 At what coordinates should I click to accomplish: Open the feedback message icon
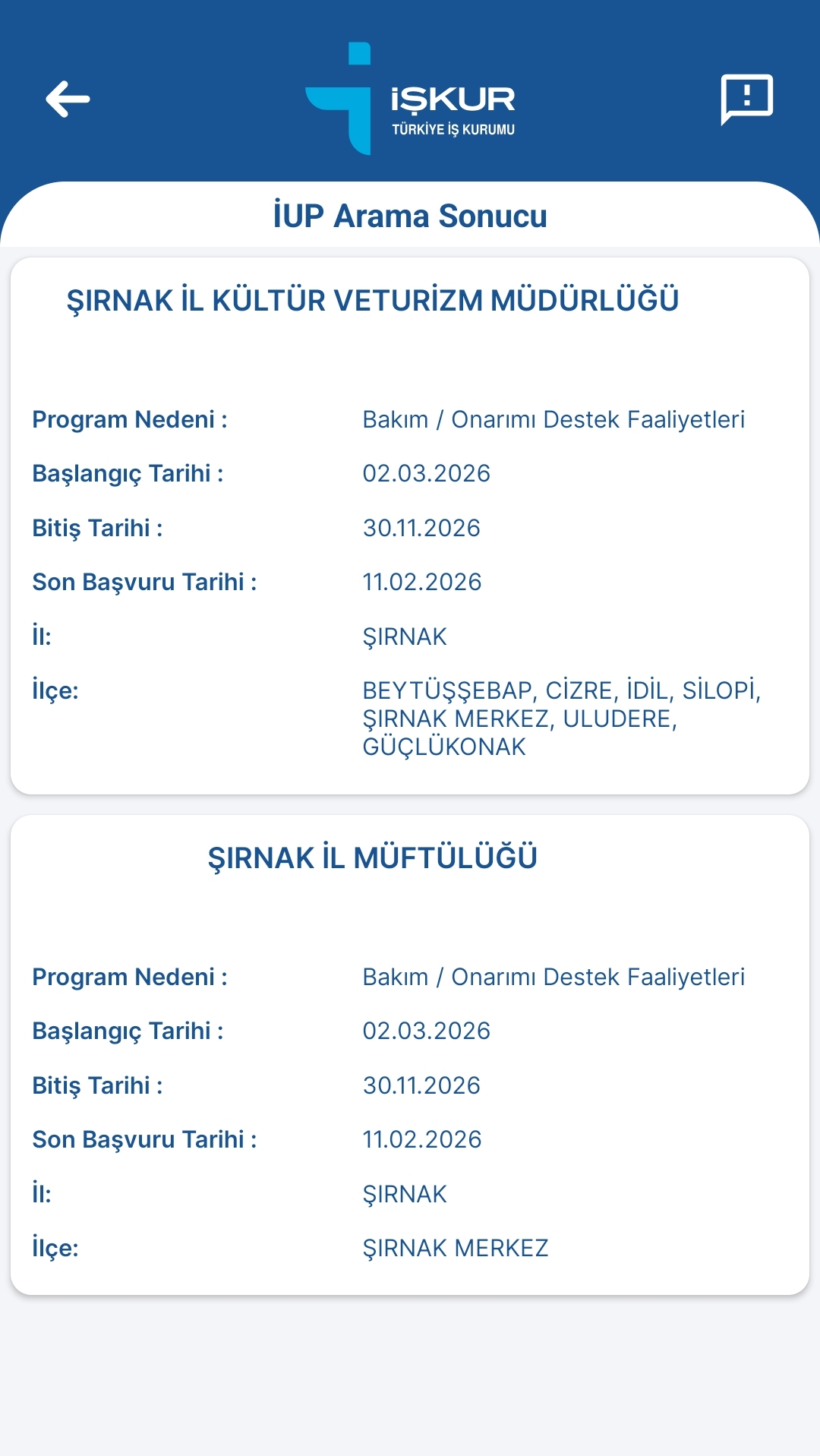(x=746, y=99)
